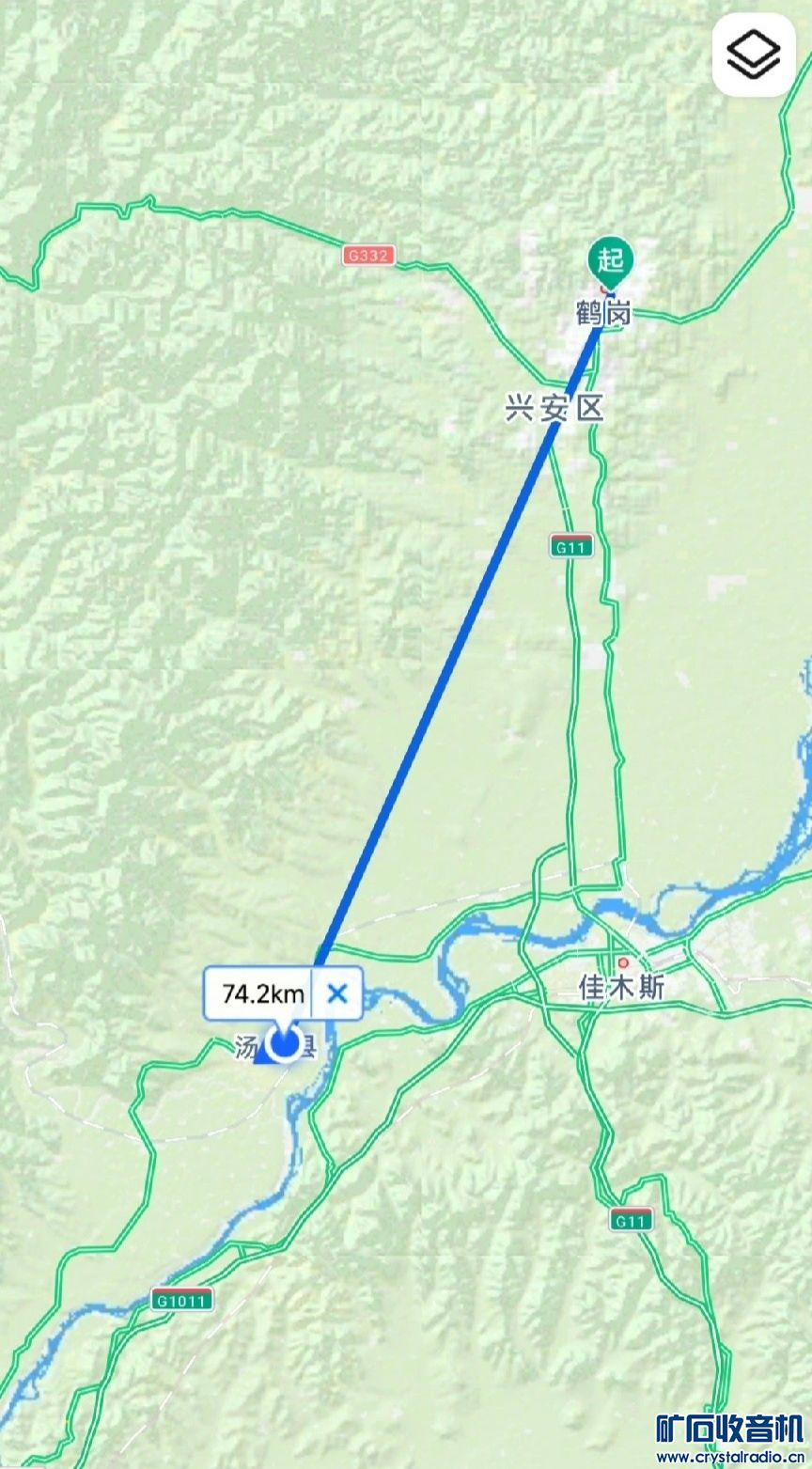Dismiss the 74.2km distance measurement

(x=336, y=992)
